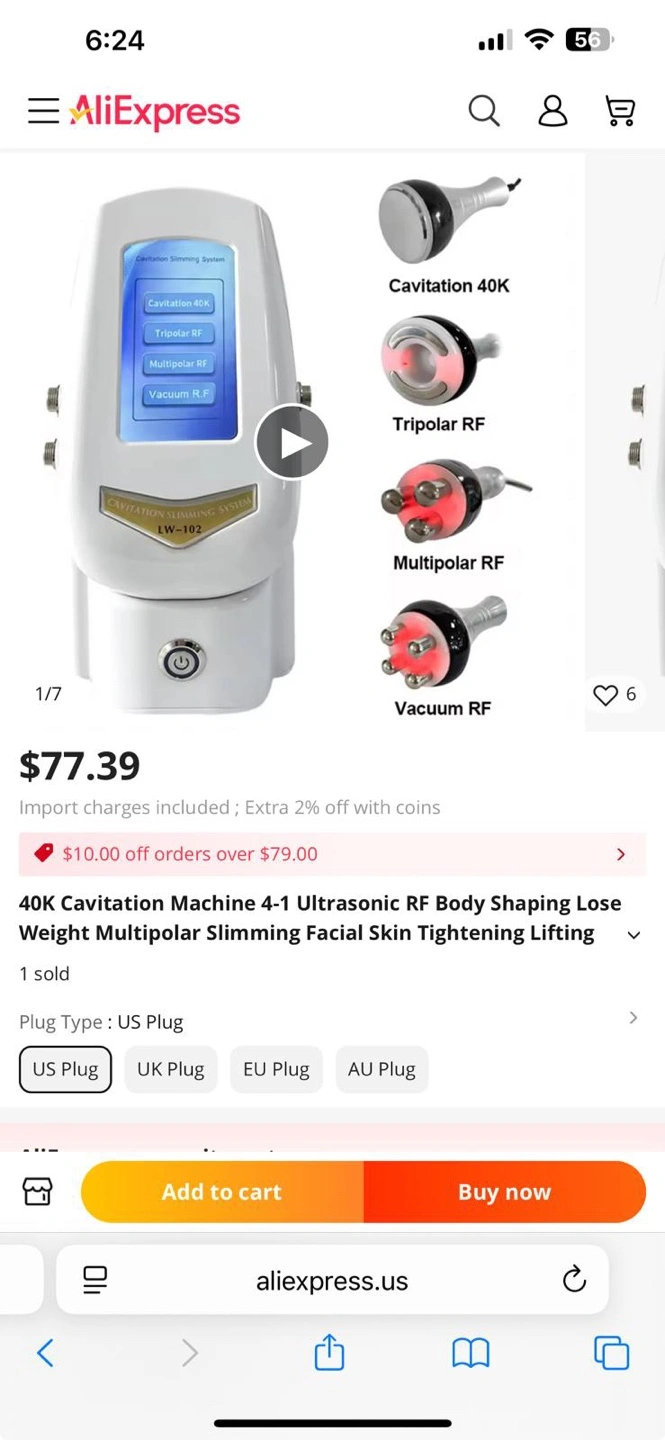Go back in Safari

coord(45,1353)
